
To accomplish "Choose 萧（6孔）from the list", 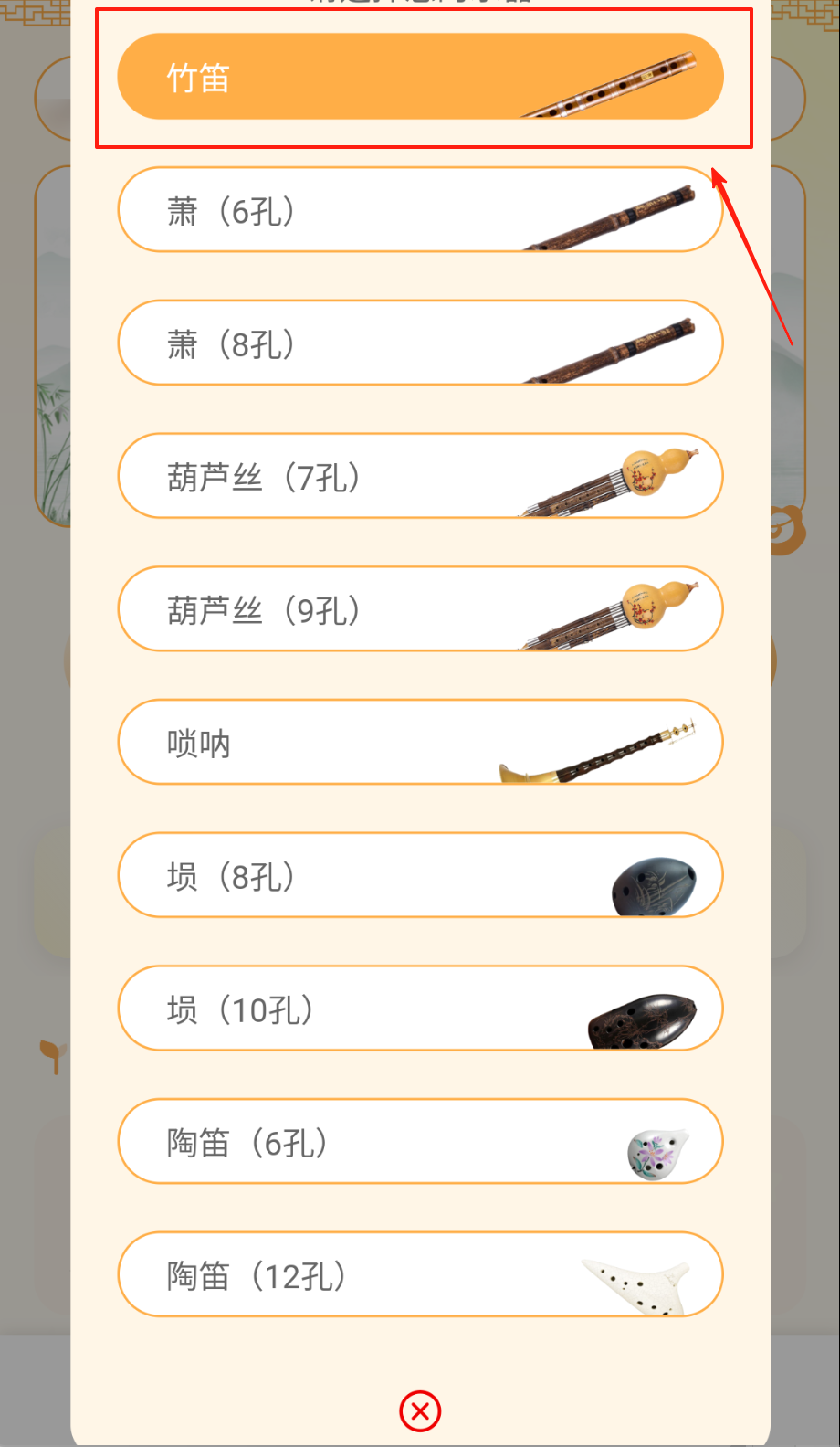I will 420,209.
